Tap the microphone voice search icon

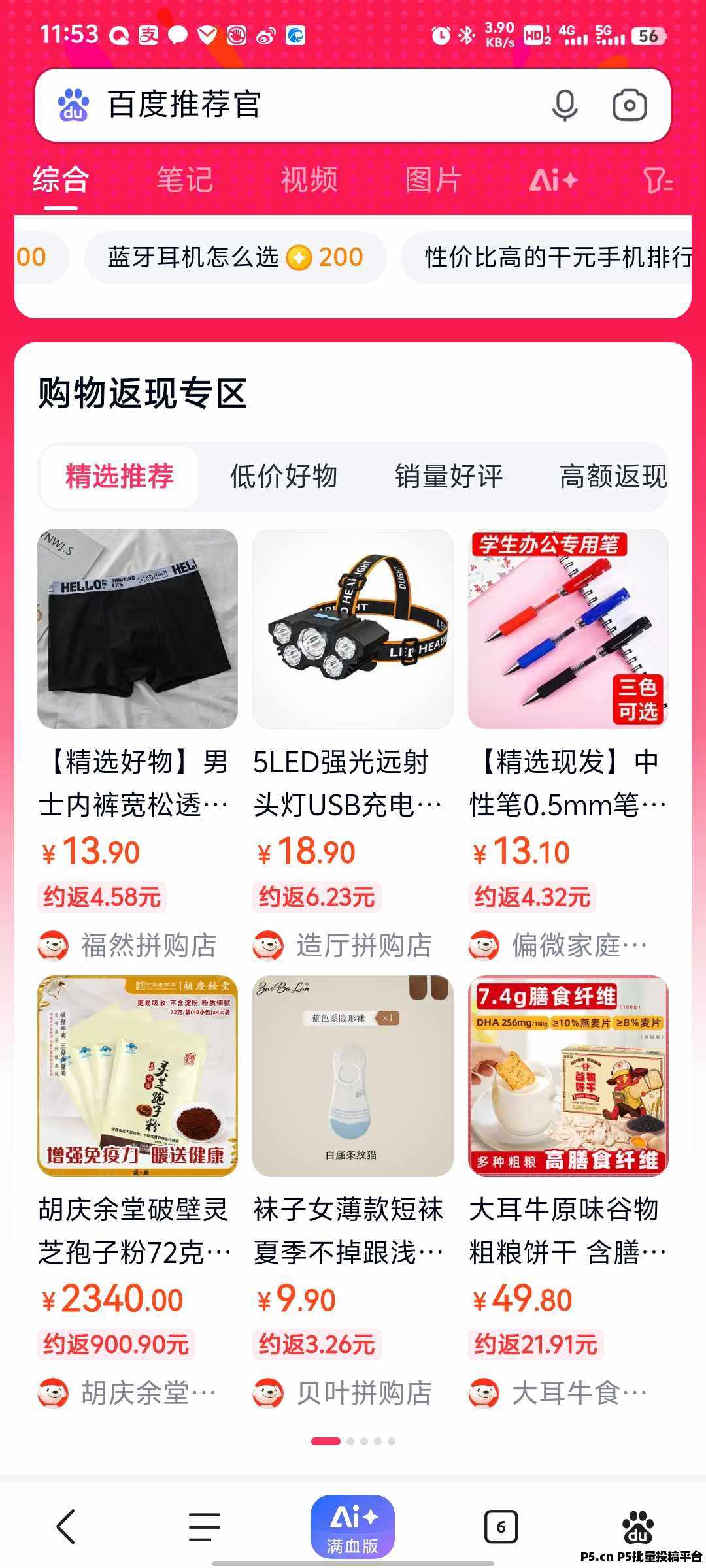(564, 105)
